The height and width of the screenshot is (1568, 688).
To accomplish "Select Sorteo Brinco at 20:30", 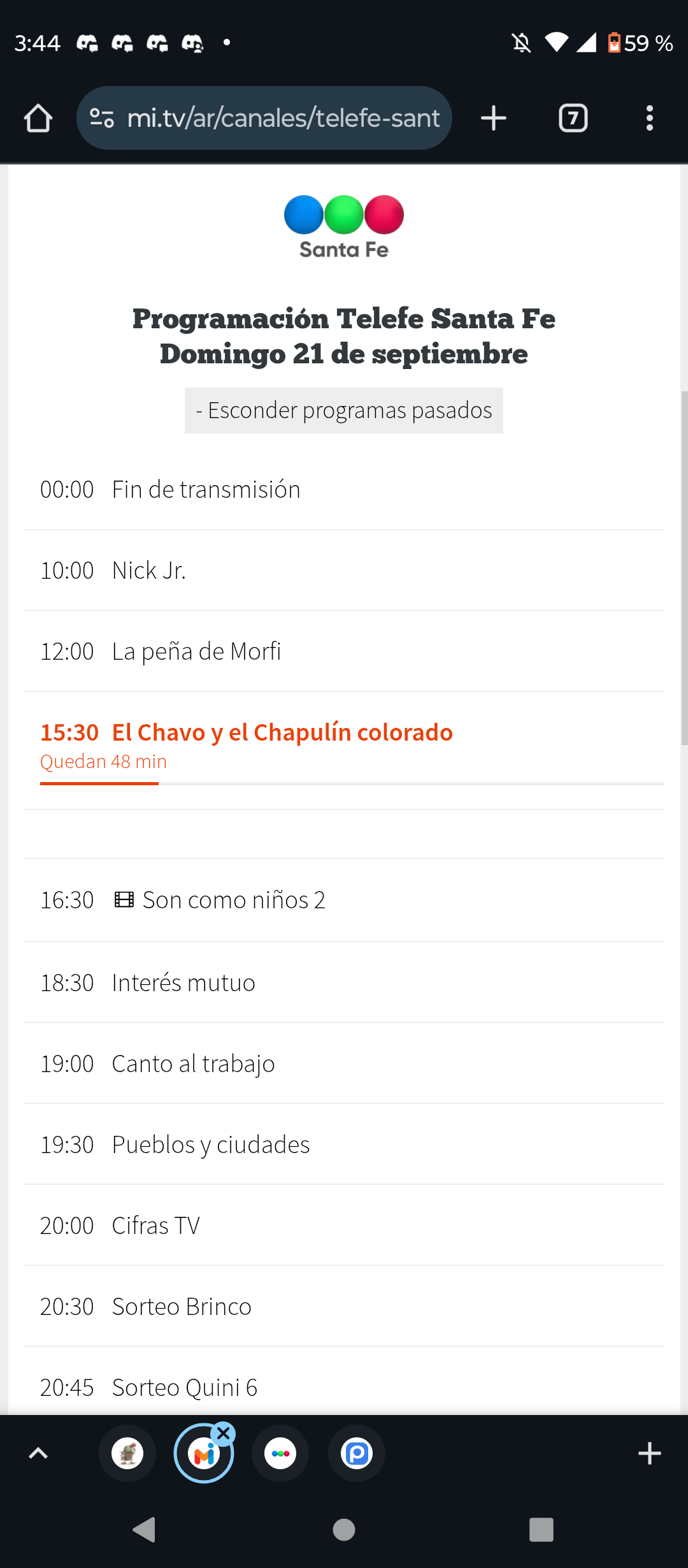I will pos(182,1307).
